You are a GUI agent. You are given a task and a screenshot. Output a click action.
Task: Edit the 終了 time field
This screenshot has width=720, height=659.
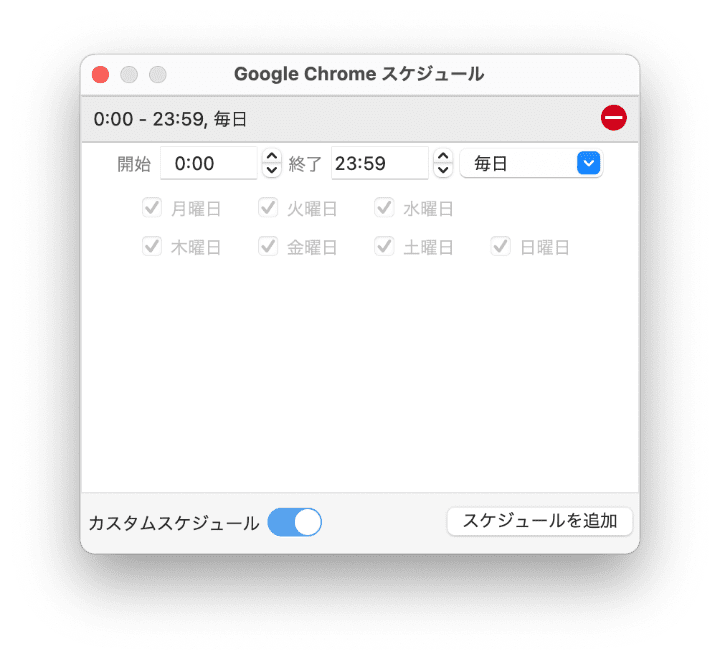pos(378,163)
